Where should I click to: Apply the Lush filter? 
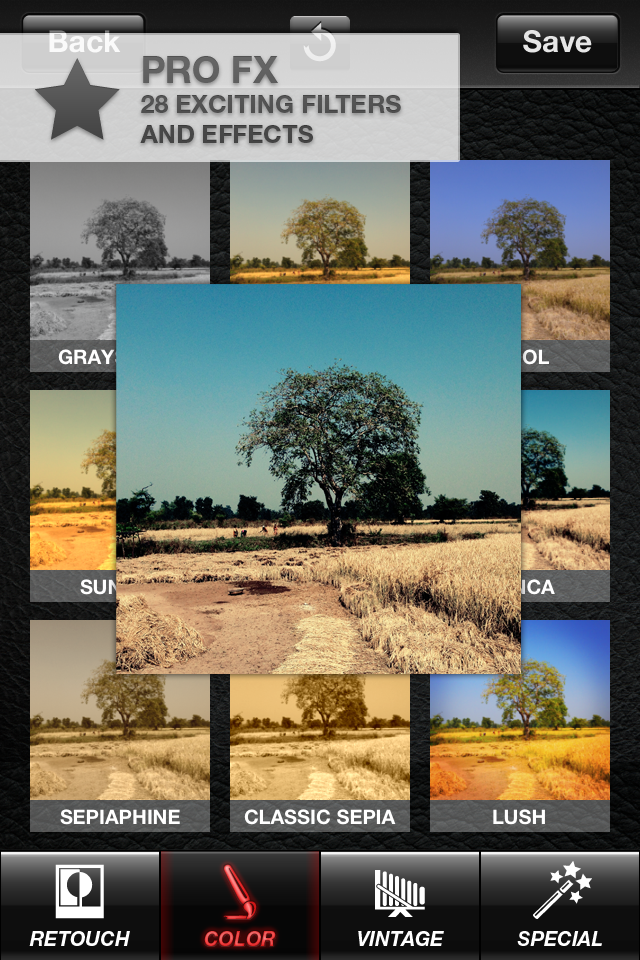(519, 725)
